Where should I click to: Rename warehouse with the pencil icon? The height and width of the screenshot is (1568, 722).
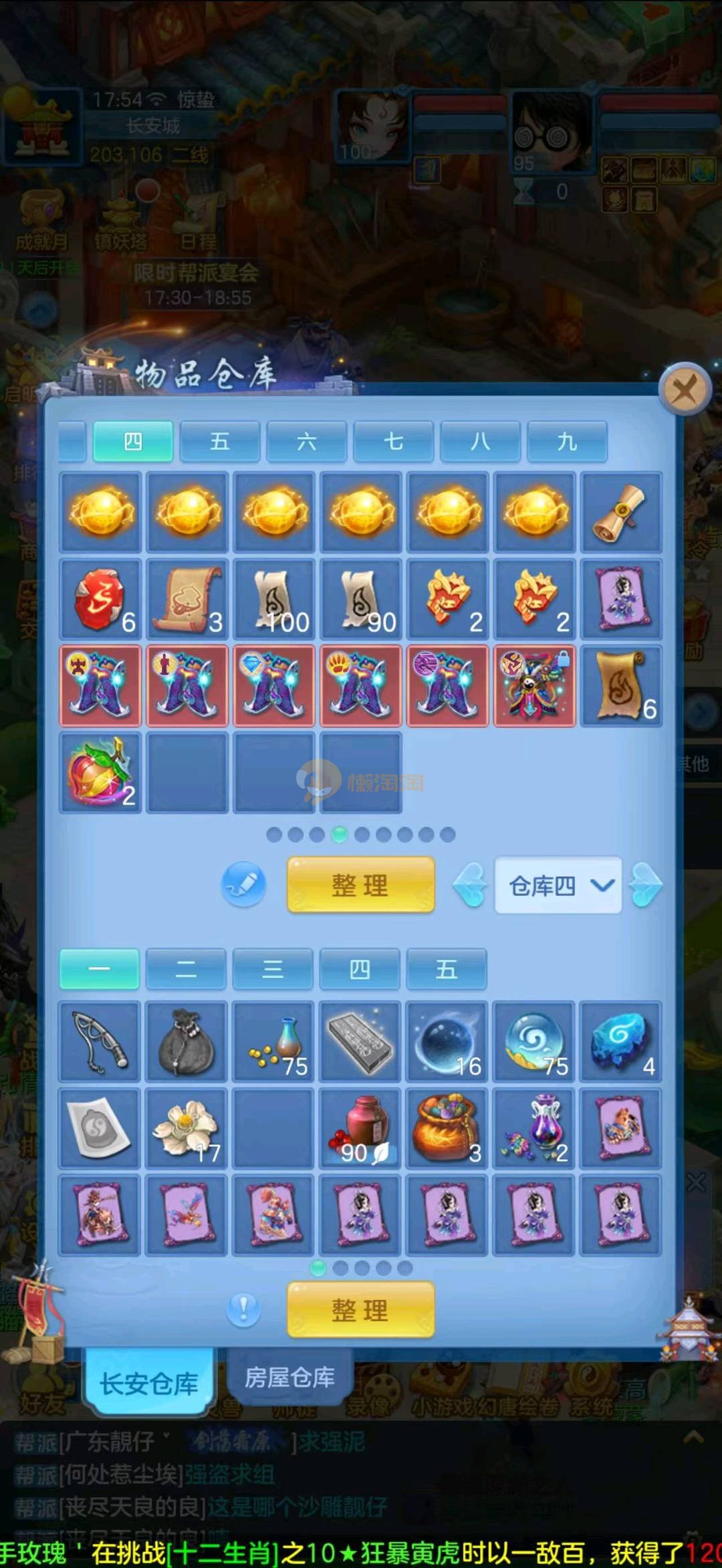243,885
